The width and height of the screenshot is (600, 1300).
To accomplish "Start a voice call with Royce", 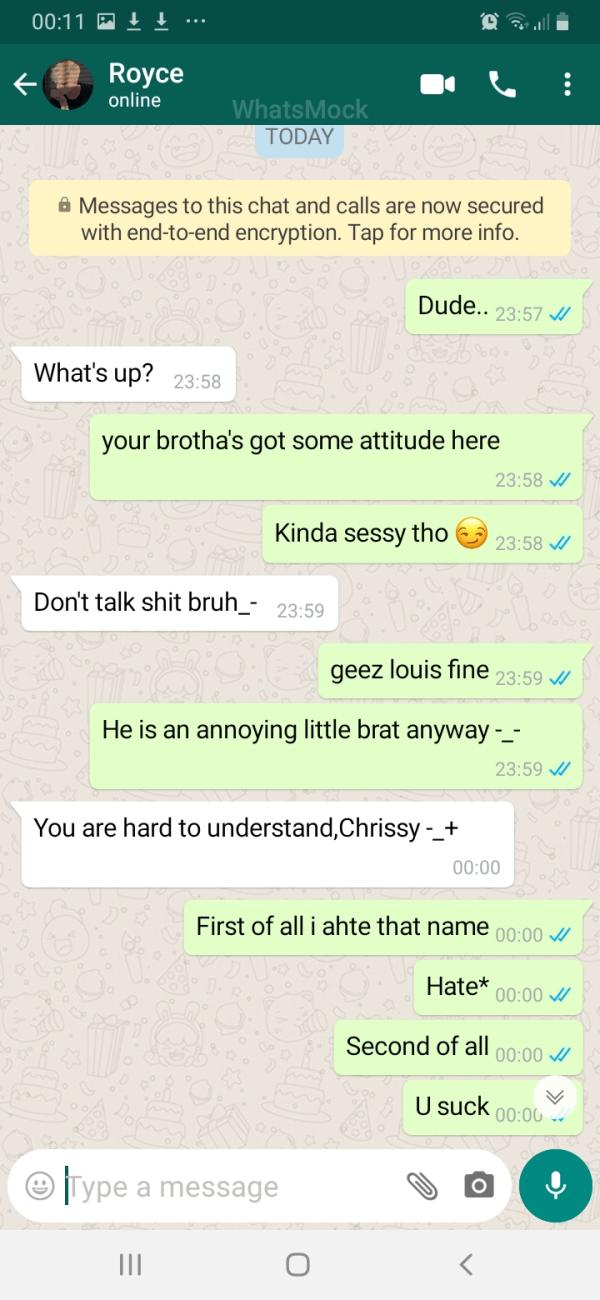I will tap(502, 85).
